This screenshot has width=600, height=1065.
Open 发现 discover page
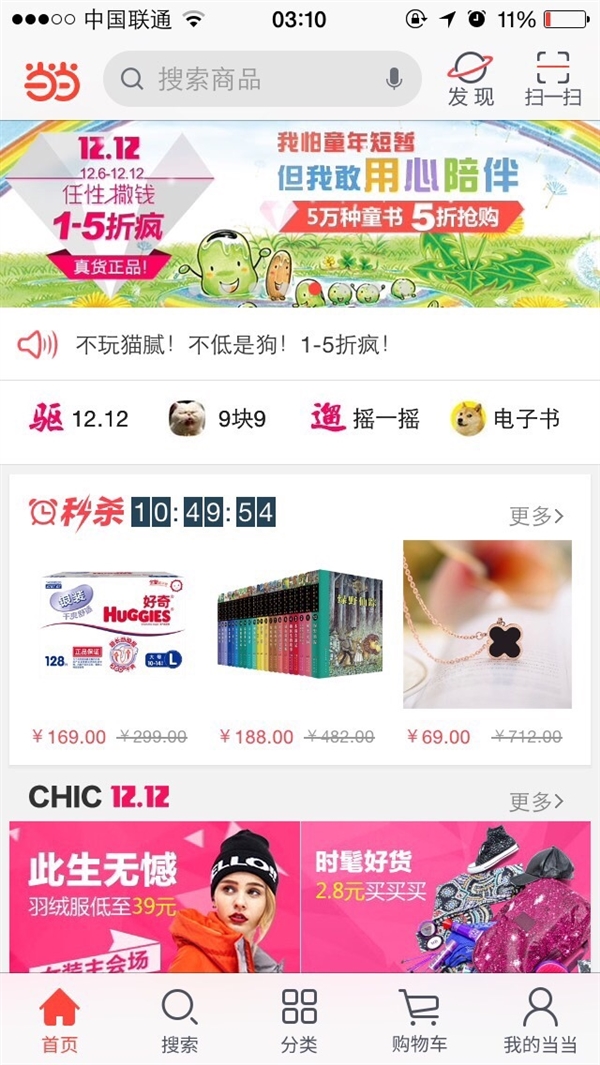[470, 79]
